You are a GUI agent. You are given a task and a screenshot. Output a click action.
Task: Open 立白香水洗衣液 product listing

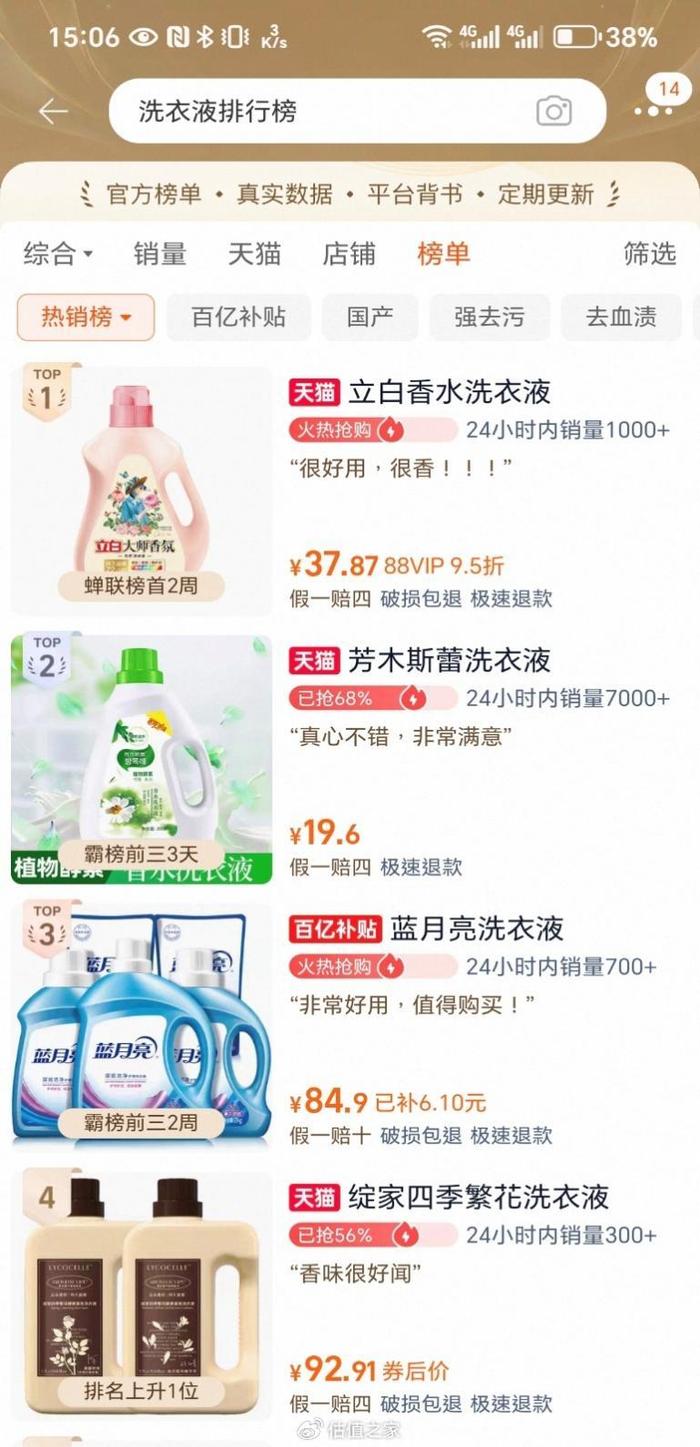coord(450,392)
